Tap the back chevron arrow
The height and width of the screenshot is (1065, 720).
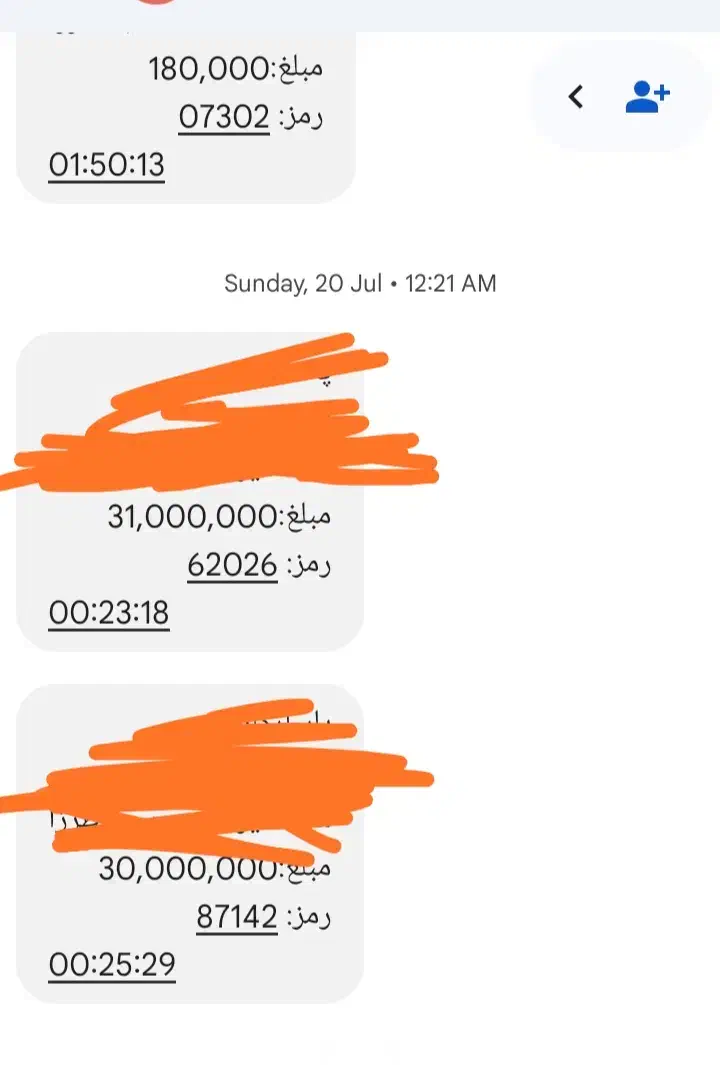(x=576, y=96)
